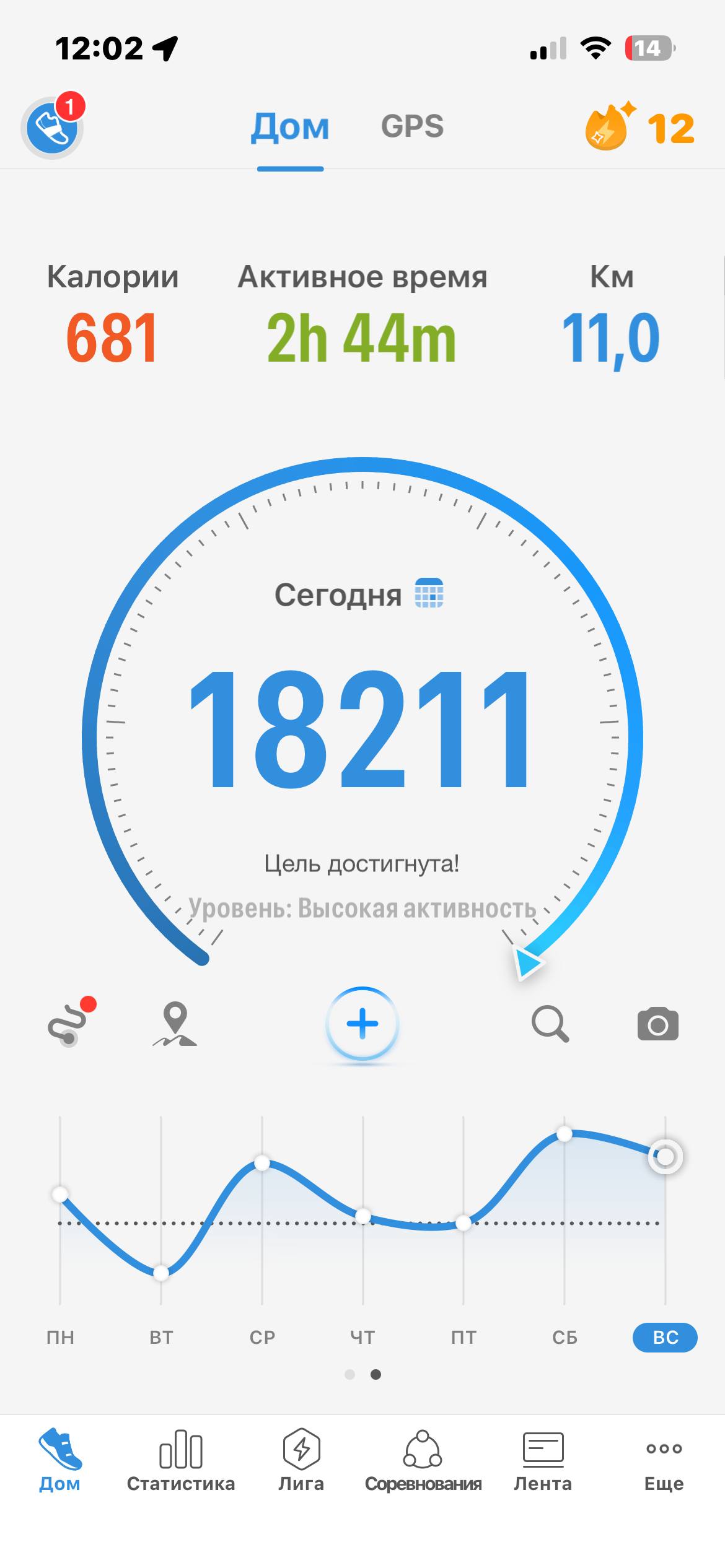Open the camera icon
The height and width of the screenshot is (1568, 725).
(x=657, y=1024)
